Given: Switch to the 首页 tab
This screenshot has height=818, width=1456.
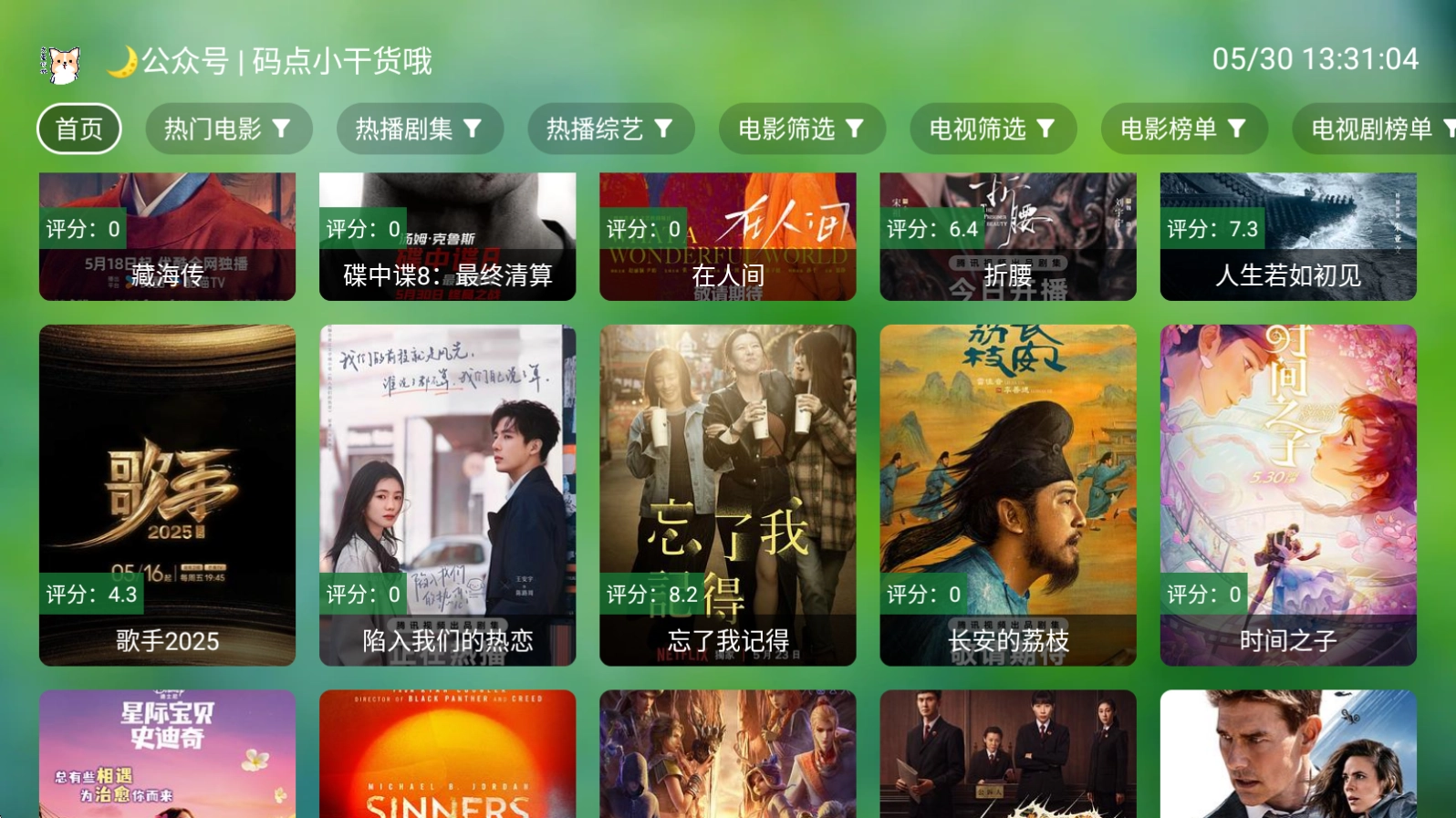Looking at the screenshot, I should 79,129.
